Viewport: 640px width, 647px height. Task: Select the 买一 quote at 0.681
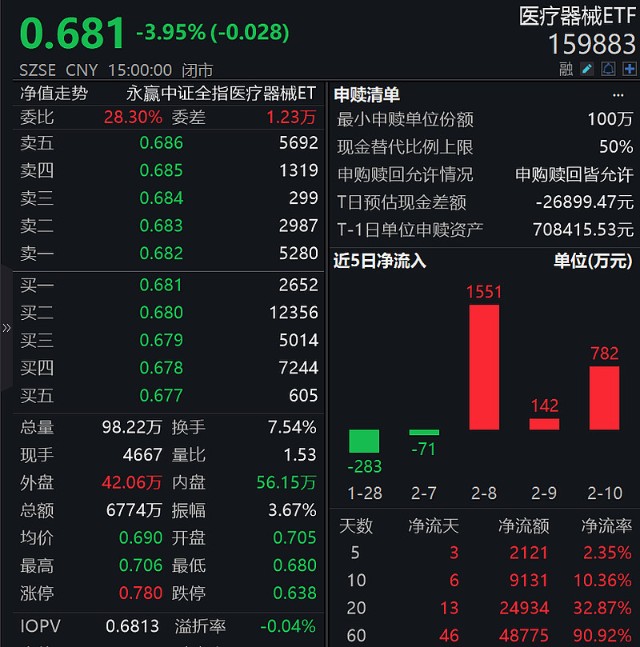pos(161,285)
